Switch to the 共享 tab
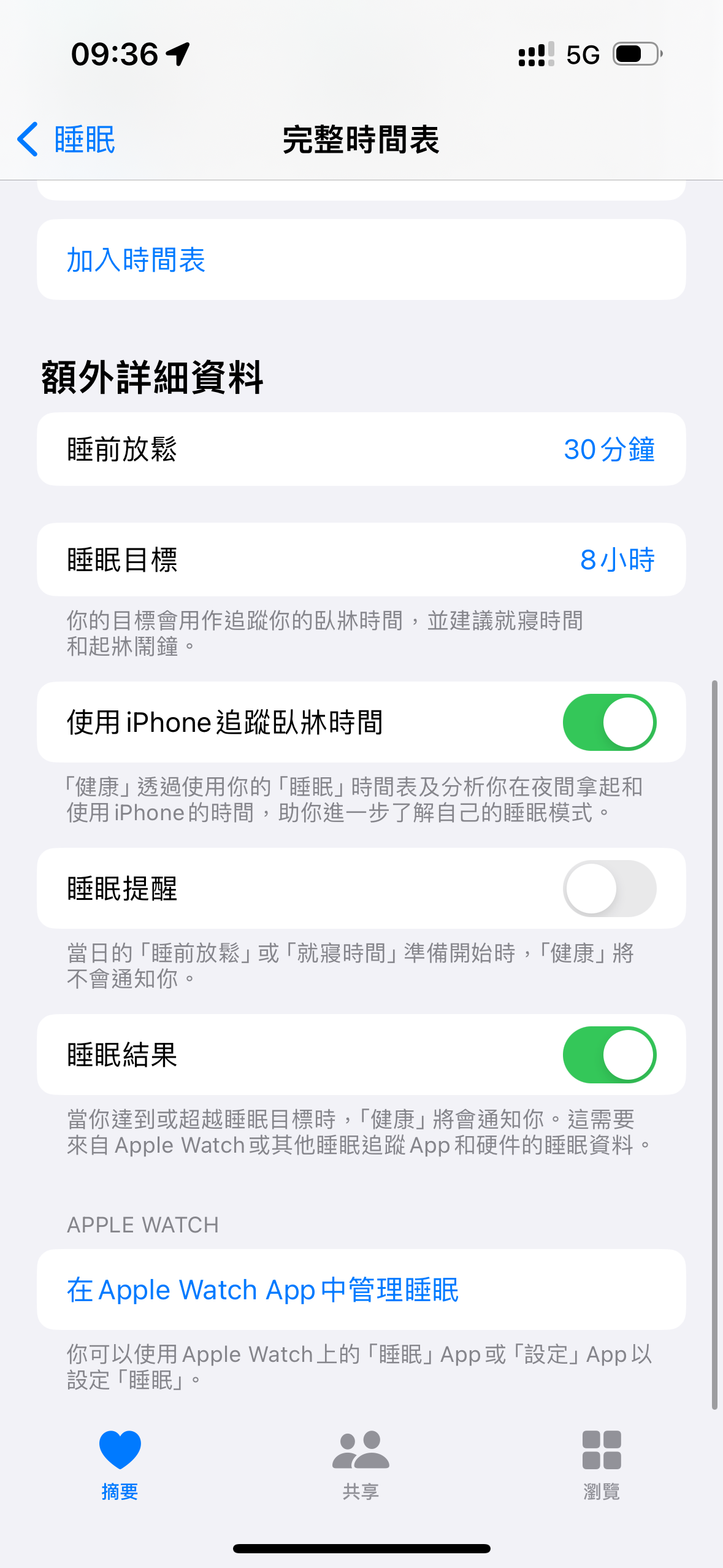This screenshot has height=1568, width=723. coord(361,1464)
